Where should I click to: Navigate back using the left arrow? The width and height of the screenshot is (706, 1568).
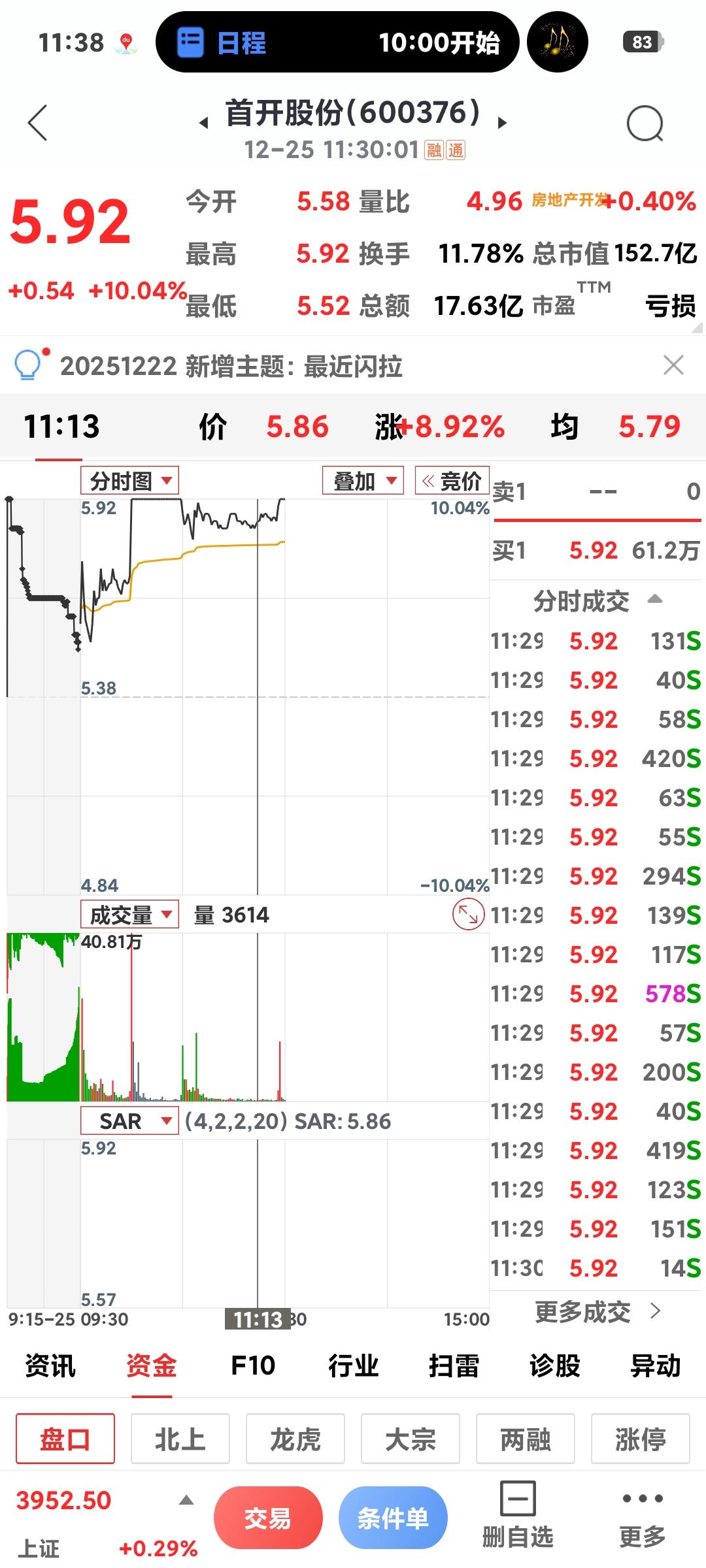[37, 122]
